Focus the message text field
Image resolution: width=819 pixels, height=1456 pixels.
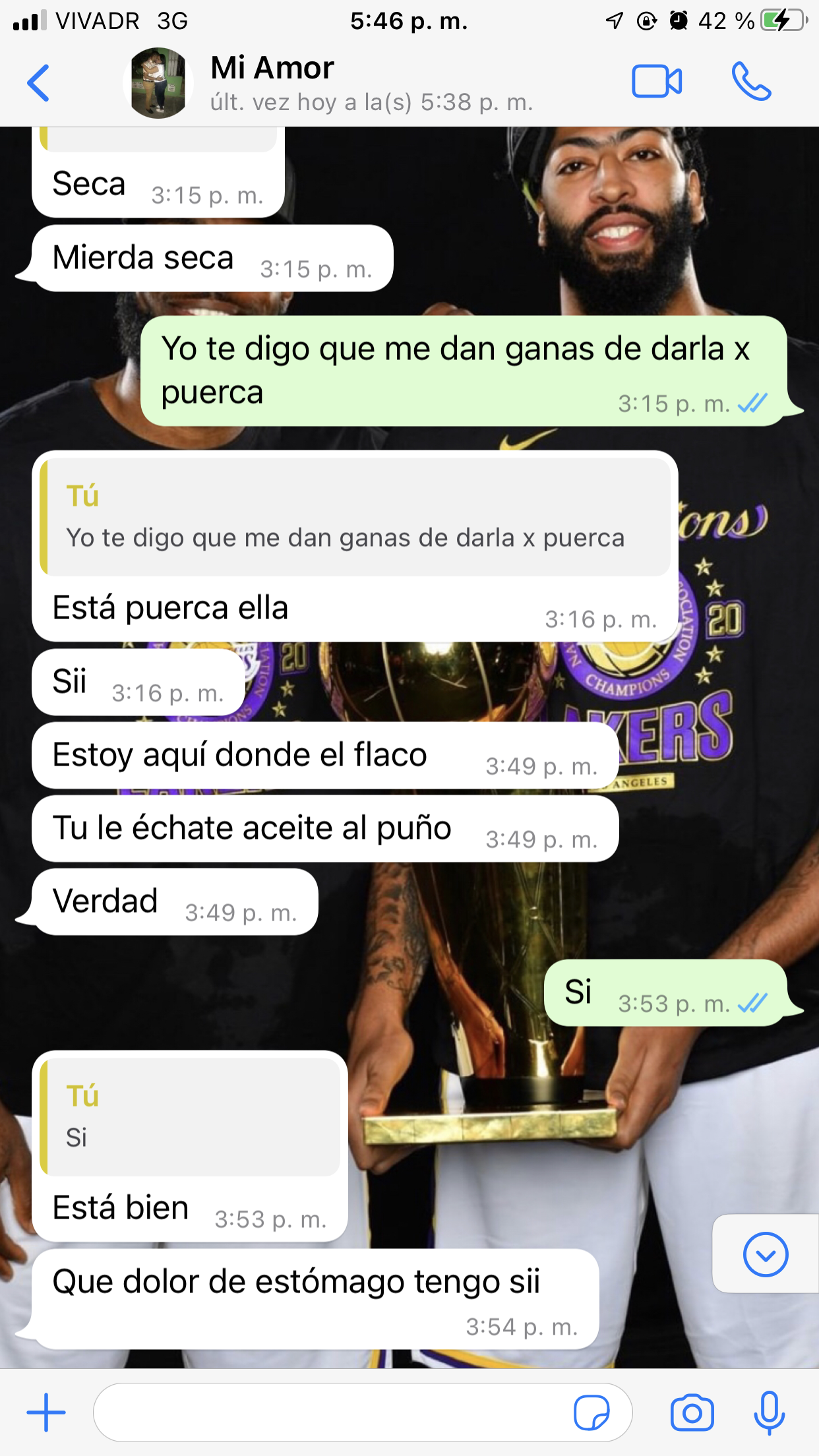[x=330, y=1412]
